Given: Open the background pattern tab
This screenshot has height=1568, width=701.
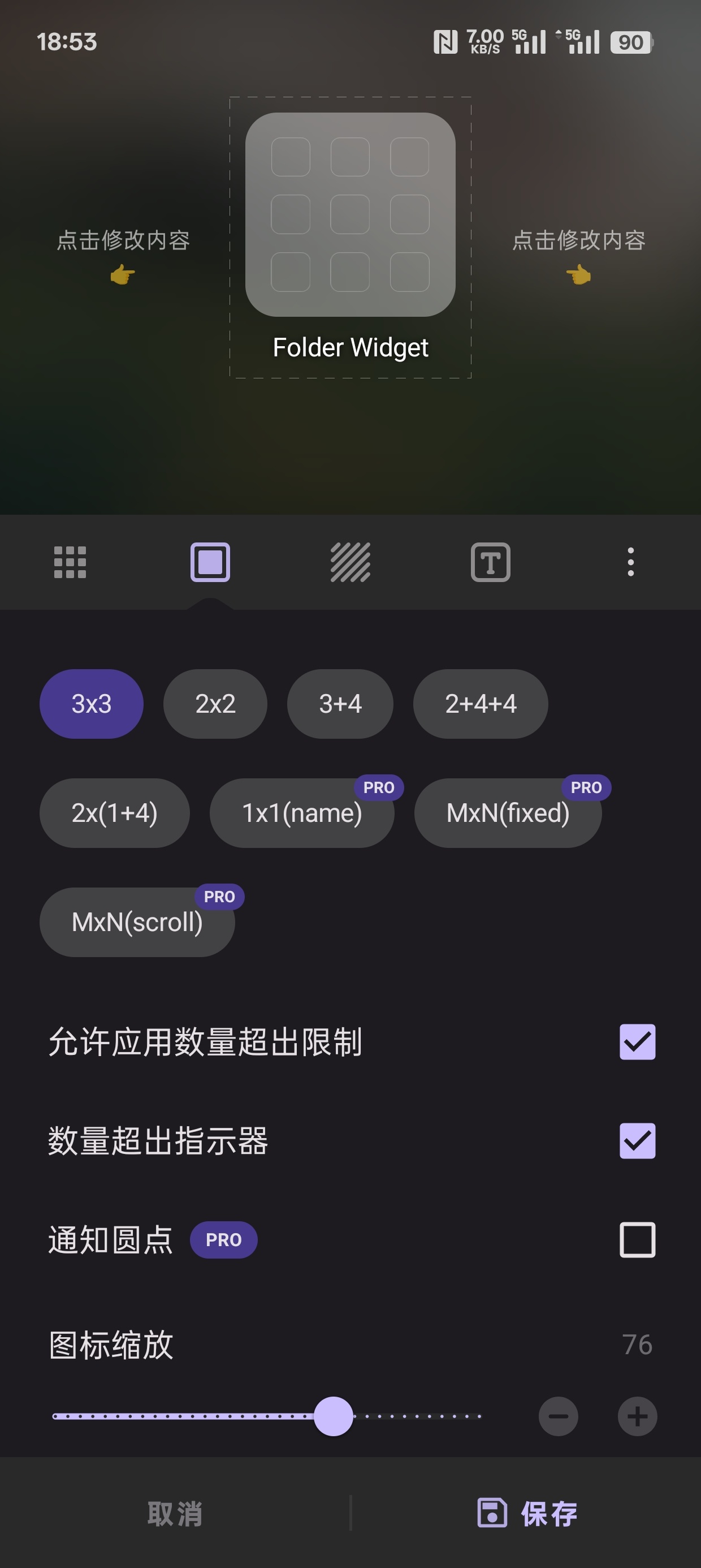Looking at the screenshot, I should 350,562.
